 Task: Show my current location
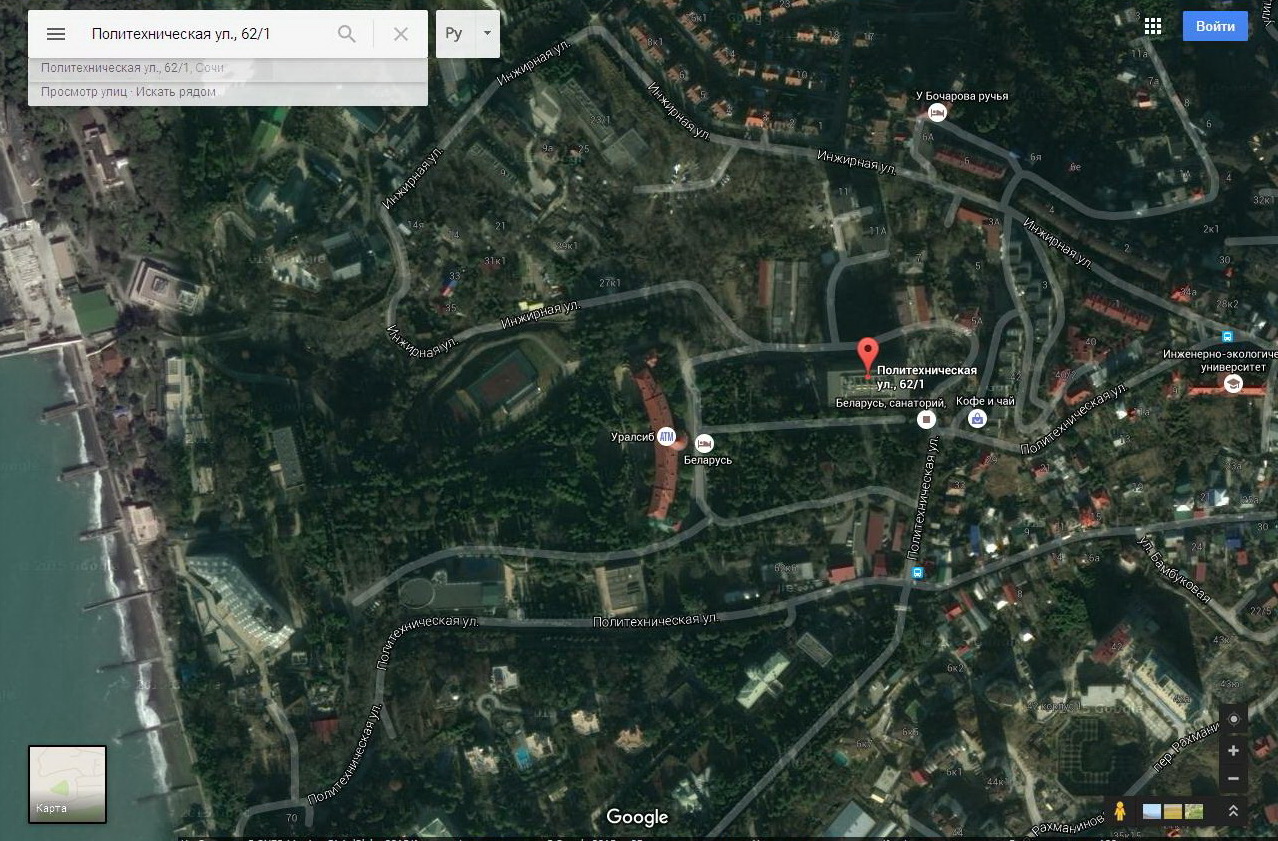1233,719
